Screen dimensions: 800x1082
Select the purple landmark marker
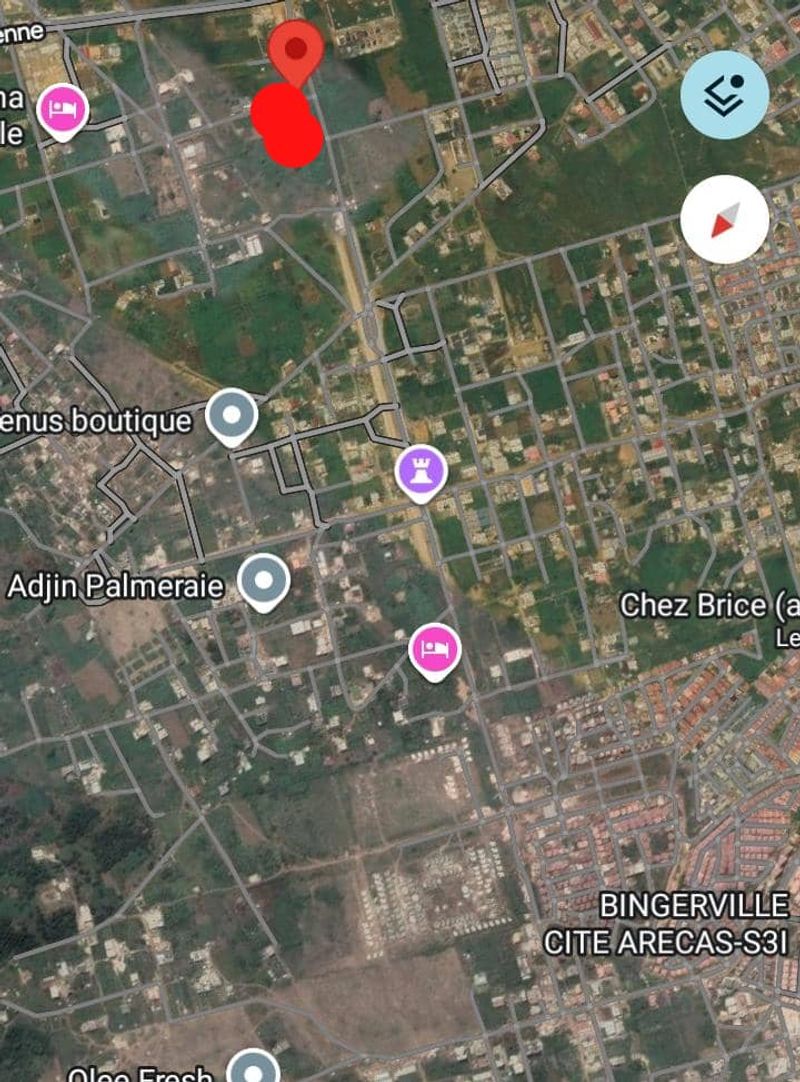point(421,471)
